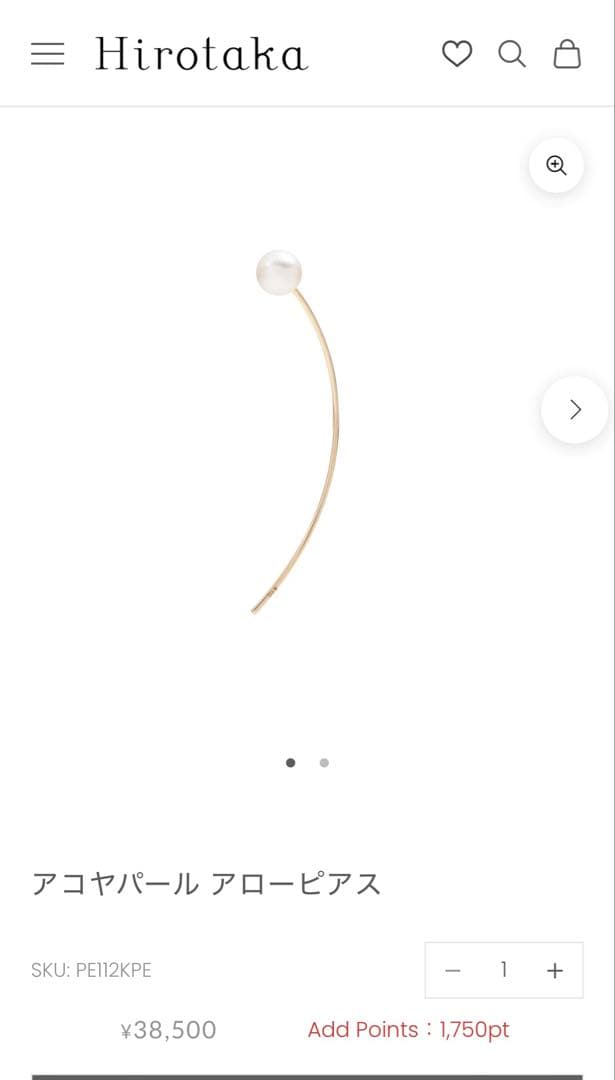Go to Hirotaka home page
This screenshot has height=1080, width=615.
coord(201,54)
